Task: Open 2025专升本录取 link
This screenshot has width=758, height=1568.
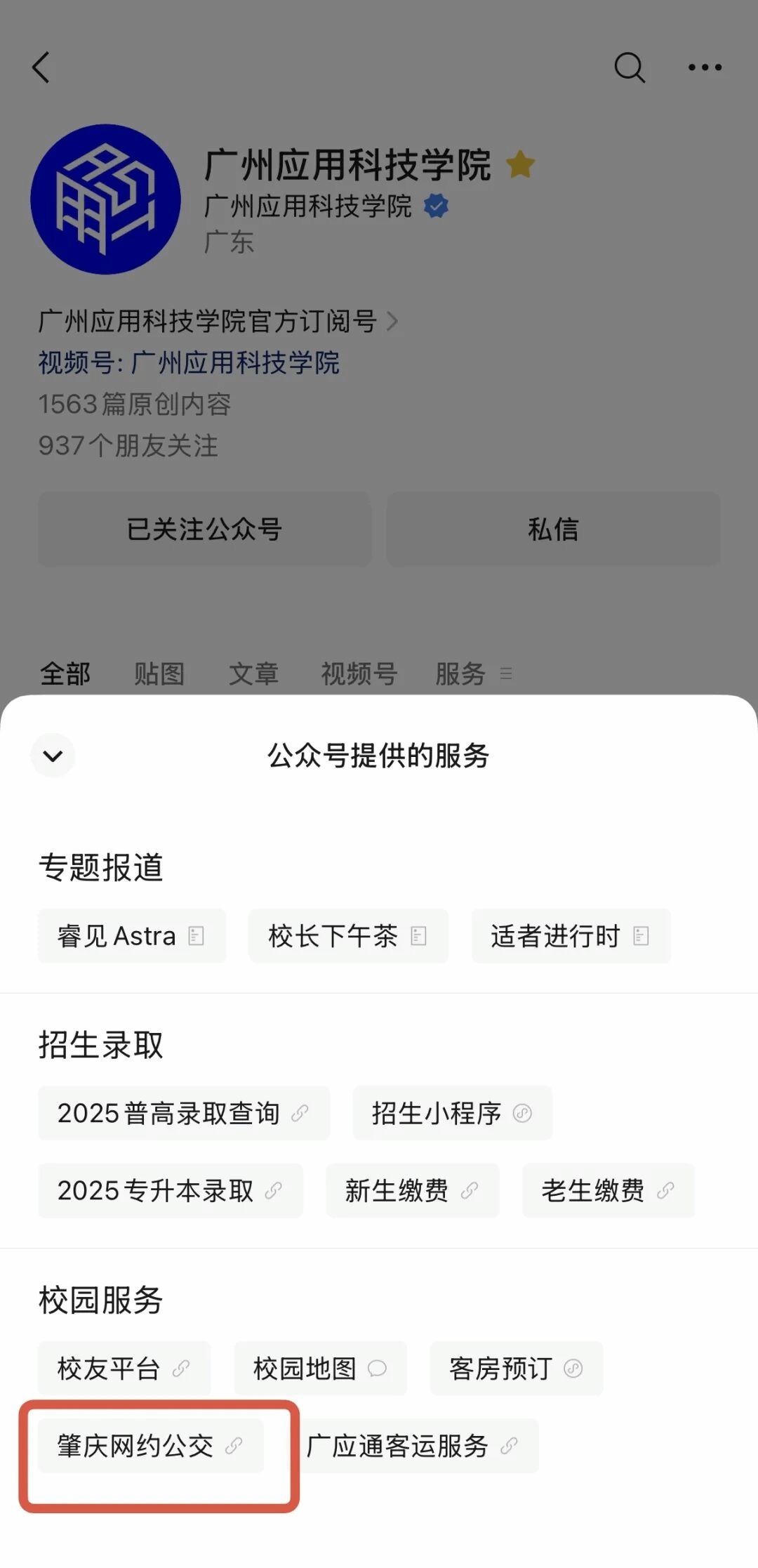Action: click(x=171, y=1191)
